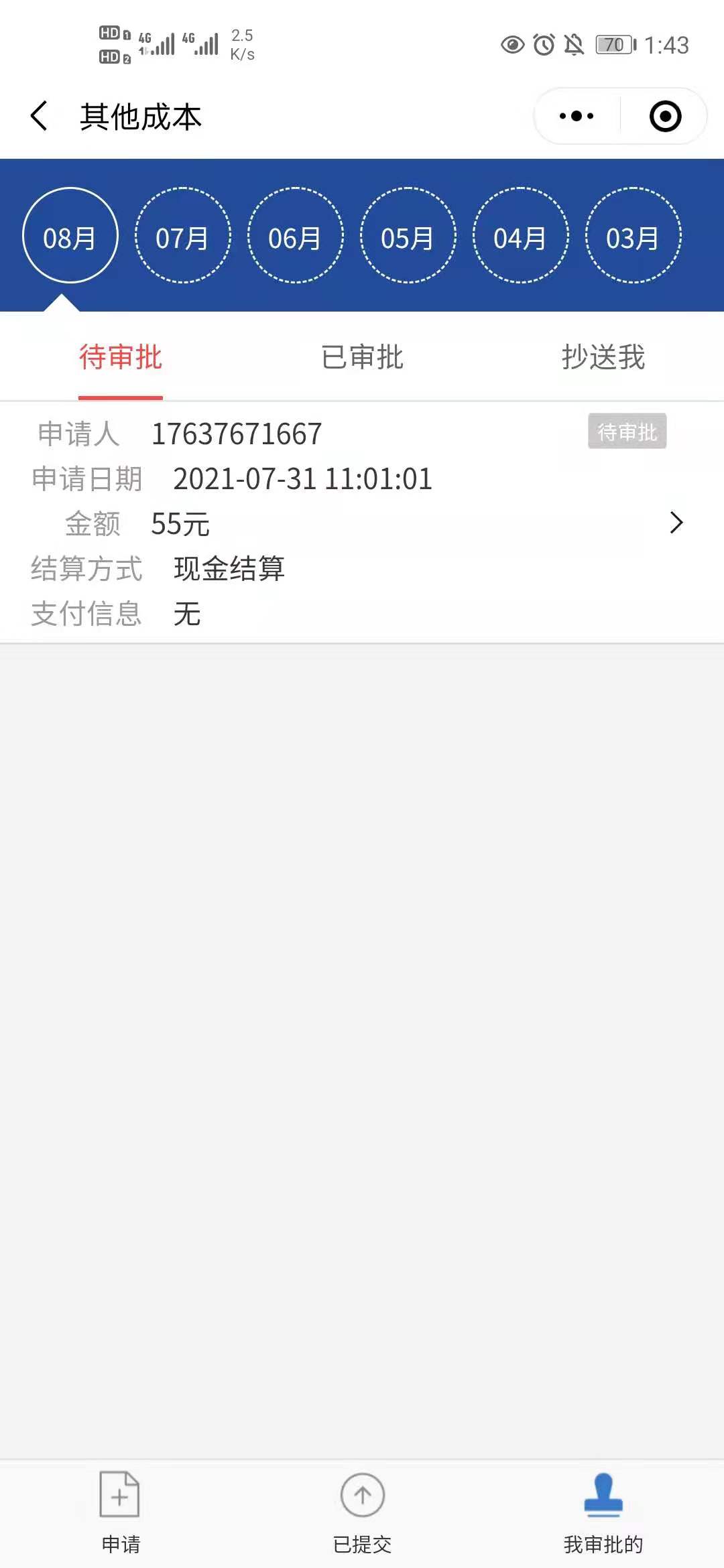This screenshot has height=1568, width=724.
Task: Select the 08月 month filter
Action: (70, 235)
